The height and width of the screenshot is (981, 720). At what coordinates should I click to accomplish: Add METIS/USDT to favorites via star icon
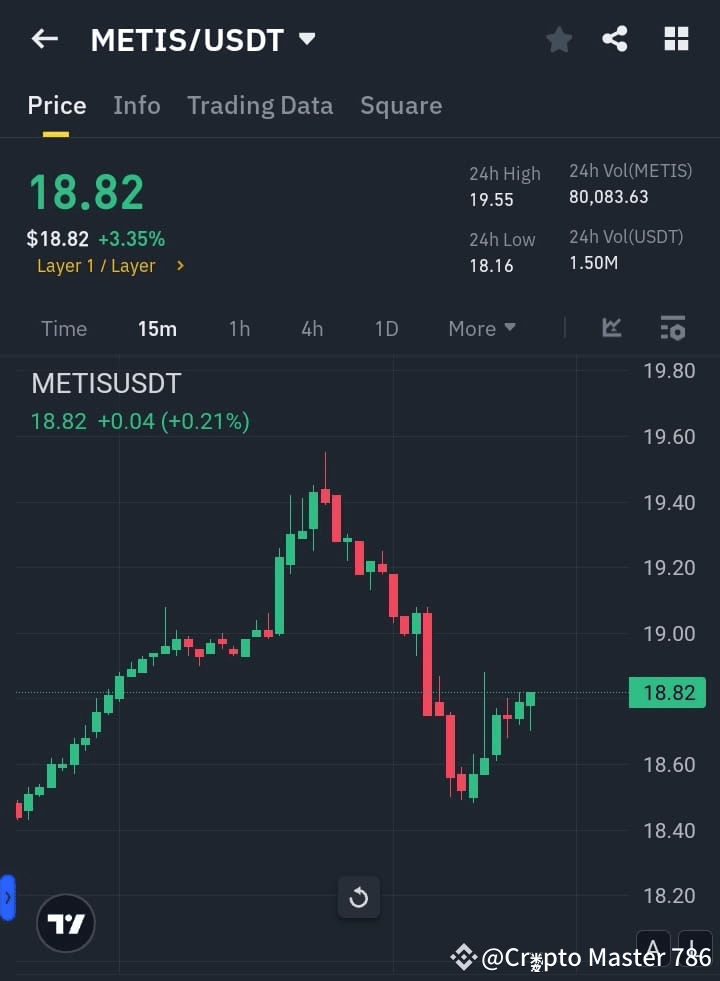coord(558,39)
